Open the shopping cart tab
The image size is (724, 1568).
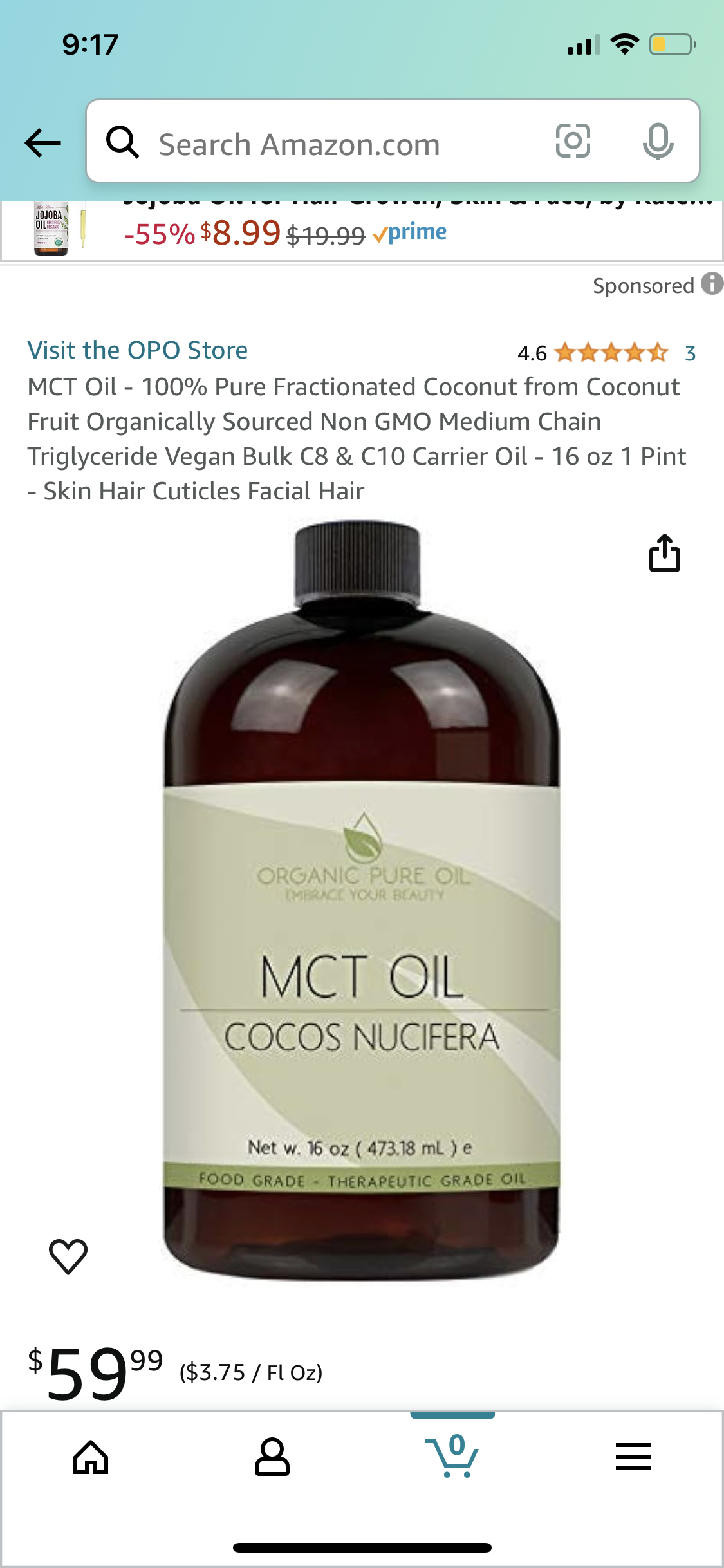(452, 1456)
